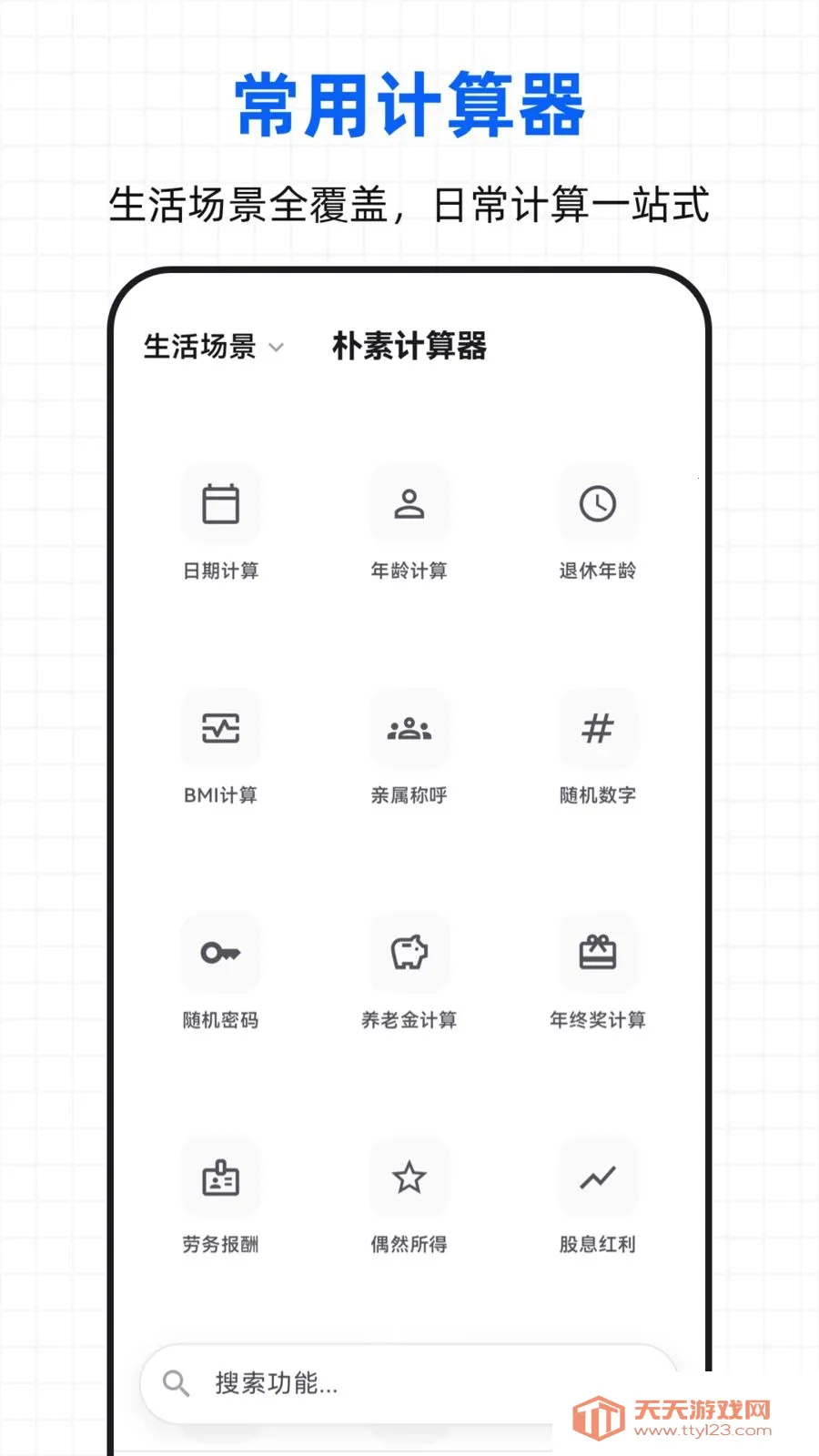Image resolution: width=819 pixels, height=1456 pixels.
Task: Expand the 生活场景 scene dropdown
Action: (x=278, y=348)
